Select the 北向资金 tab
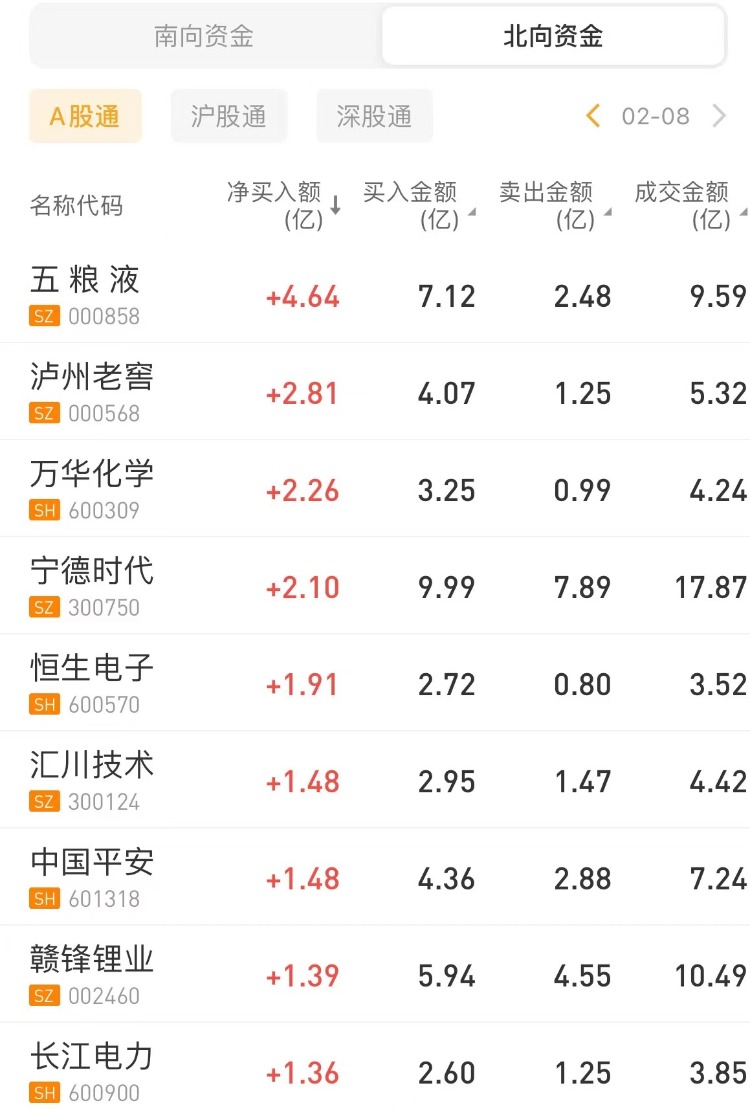Screen dimensions: 750x1114 click(x=553, y=37)
